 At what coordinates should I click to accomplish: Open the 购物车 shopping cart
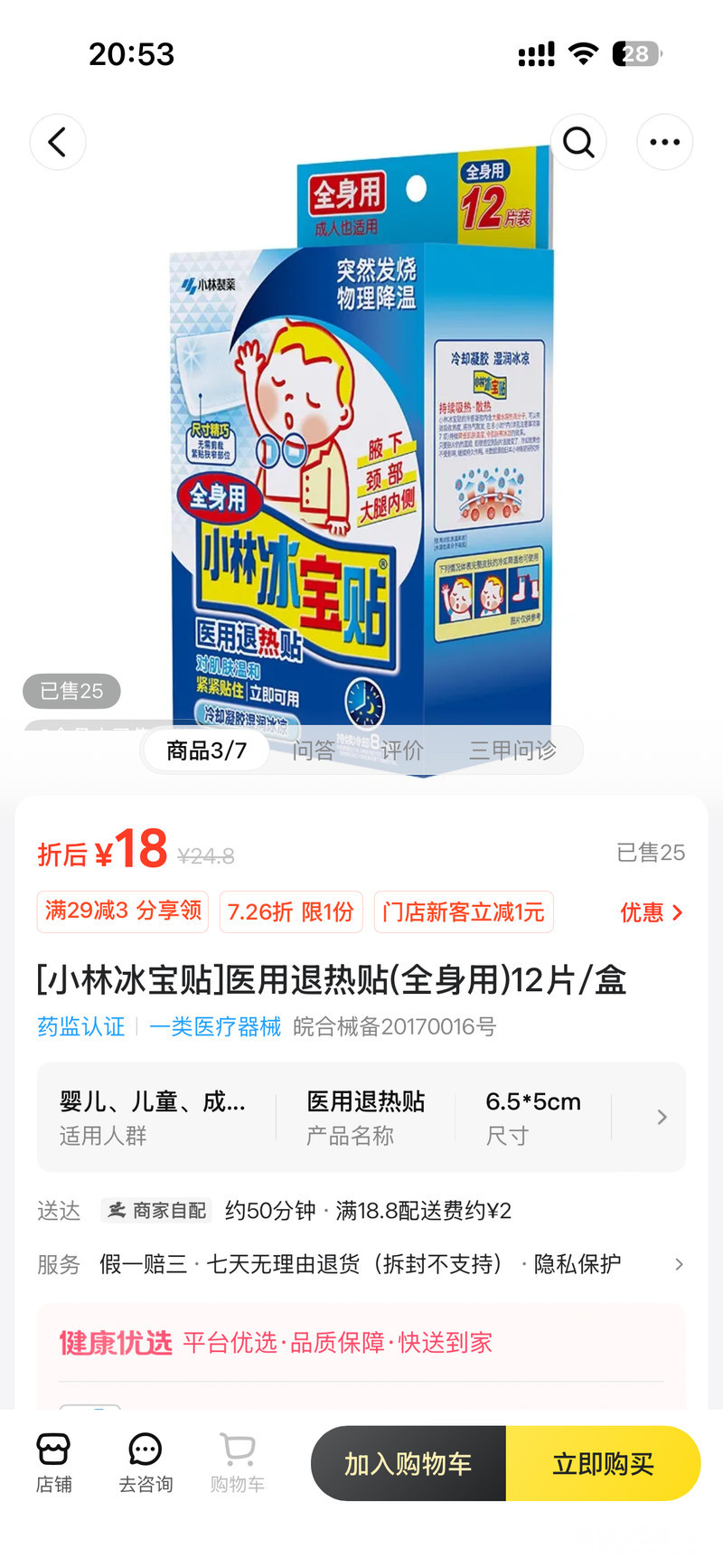(x=238, y=1462)
